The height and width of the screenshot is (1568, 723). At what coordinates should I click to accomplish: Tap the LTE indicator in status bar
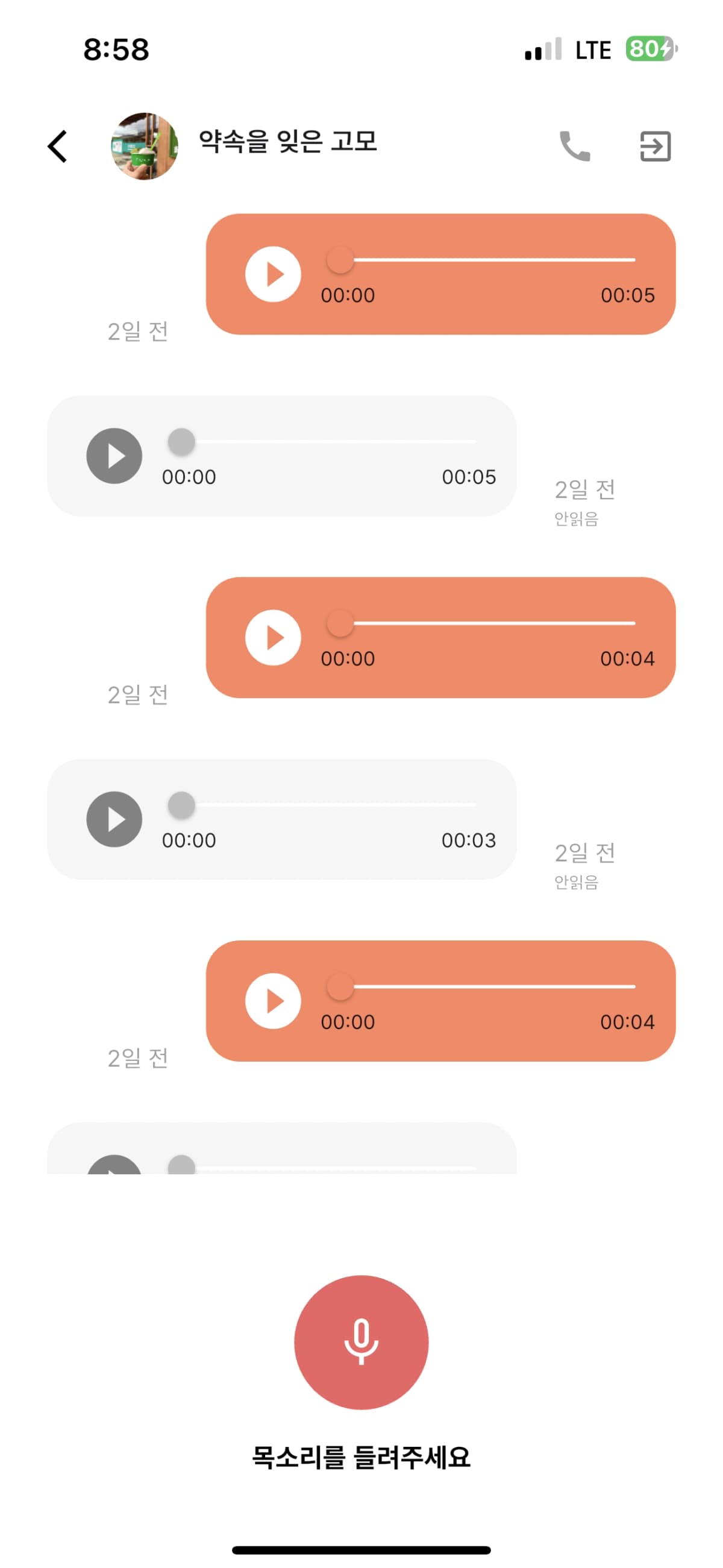tap(593, 49)
